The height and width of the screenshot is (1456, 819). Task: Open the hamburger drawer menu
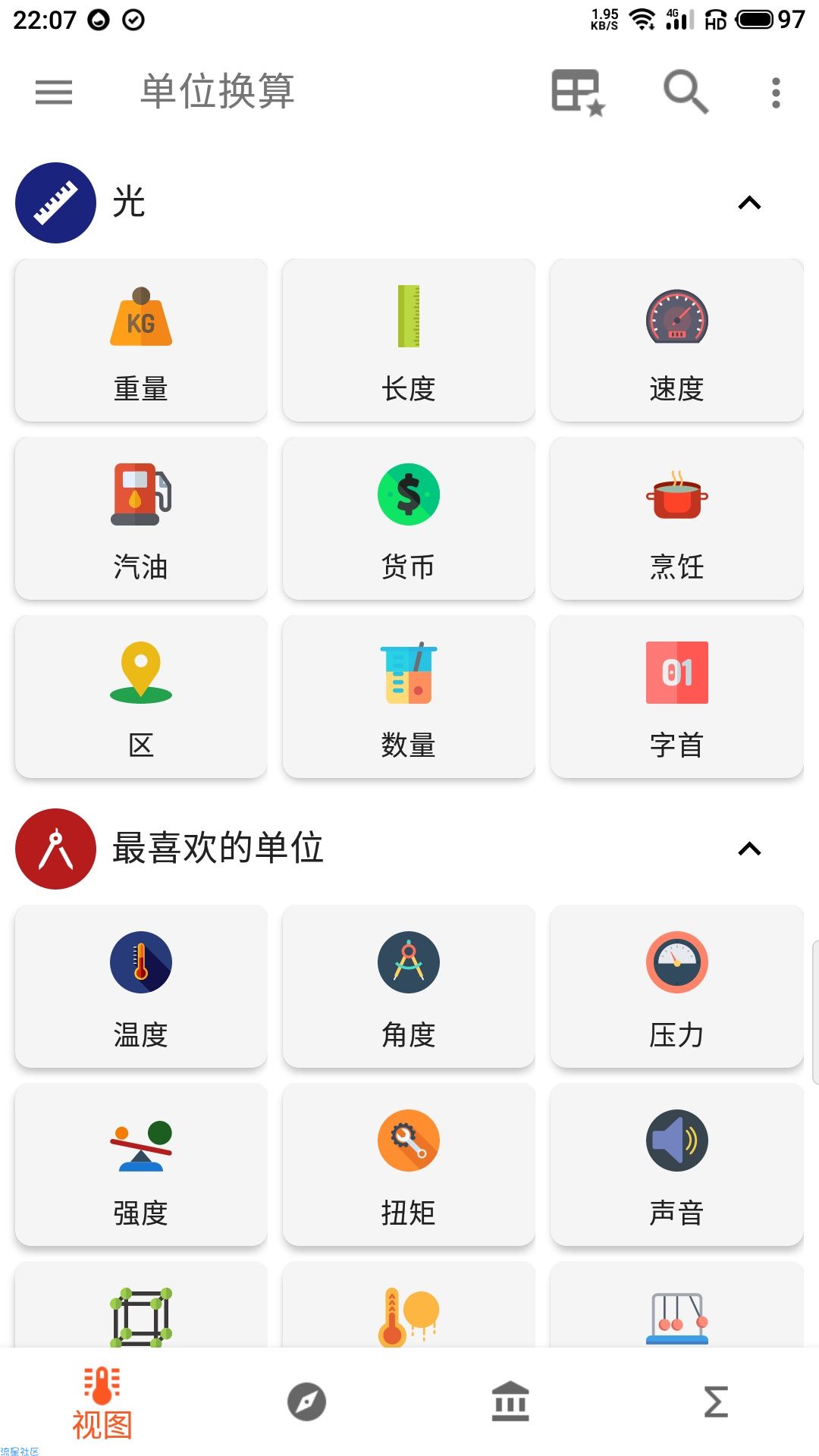pyautogui.click(x=54, y=93)
